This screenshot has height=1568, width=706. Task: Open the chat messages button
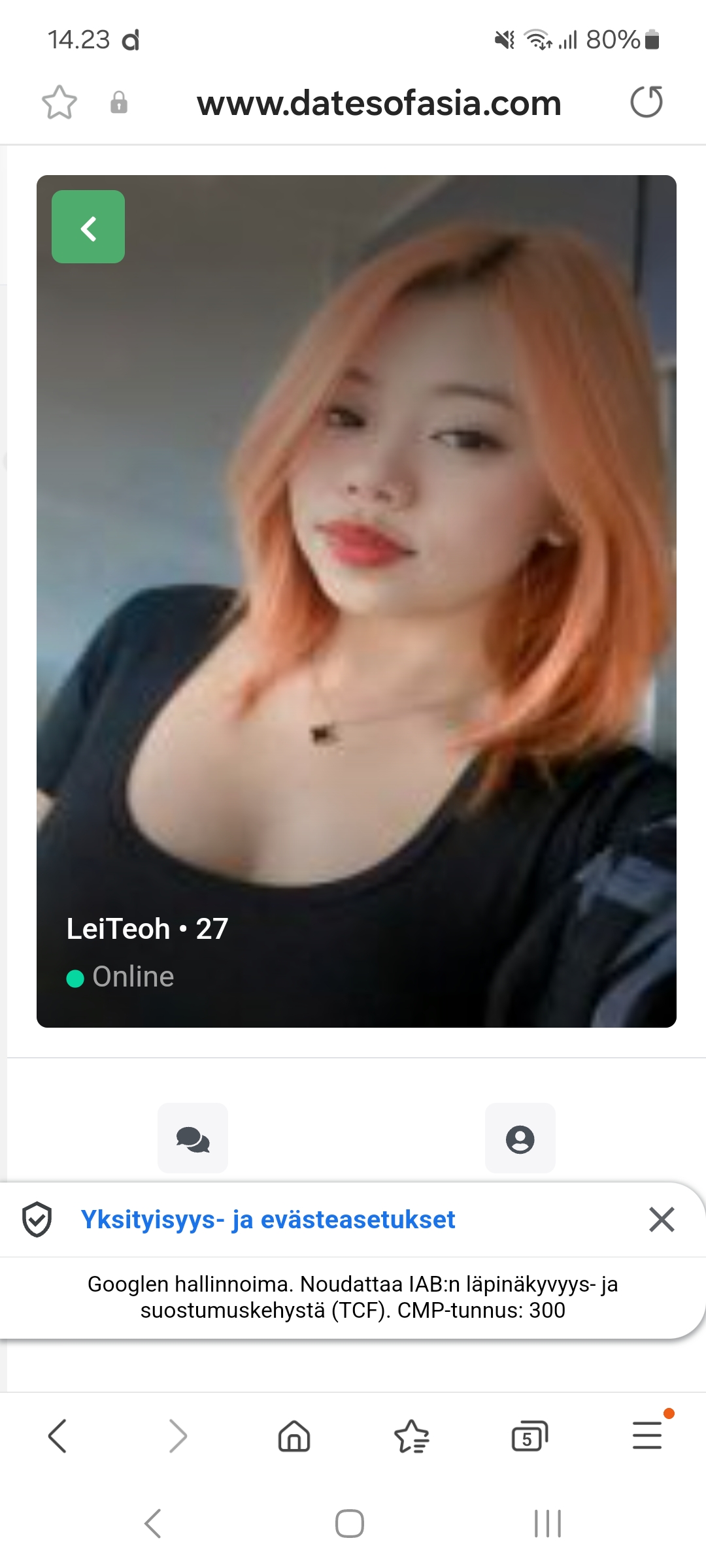coord(193,1139)
